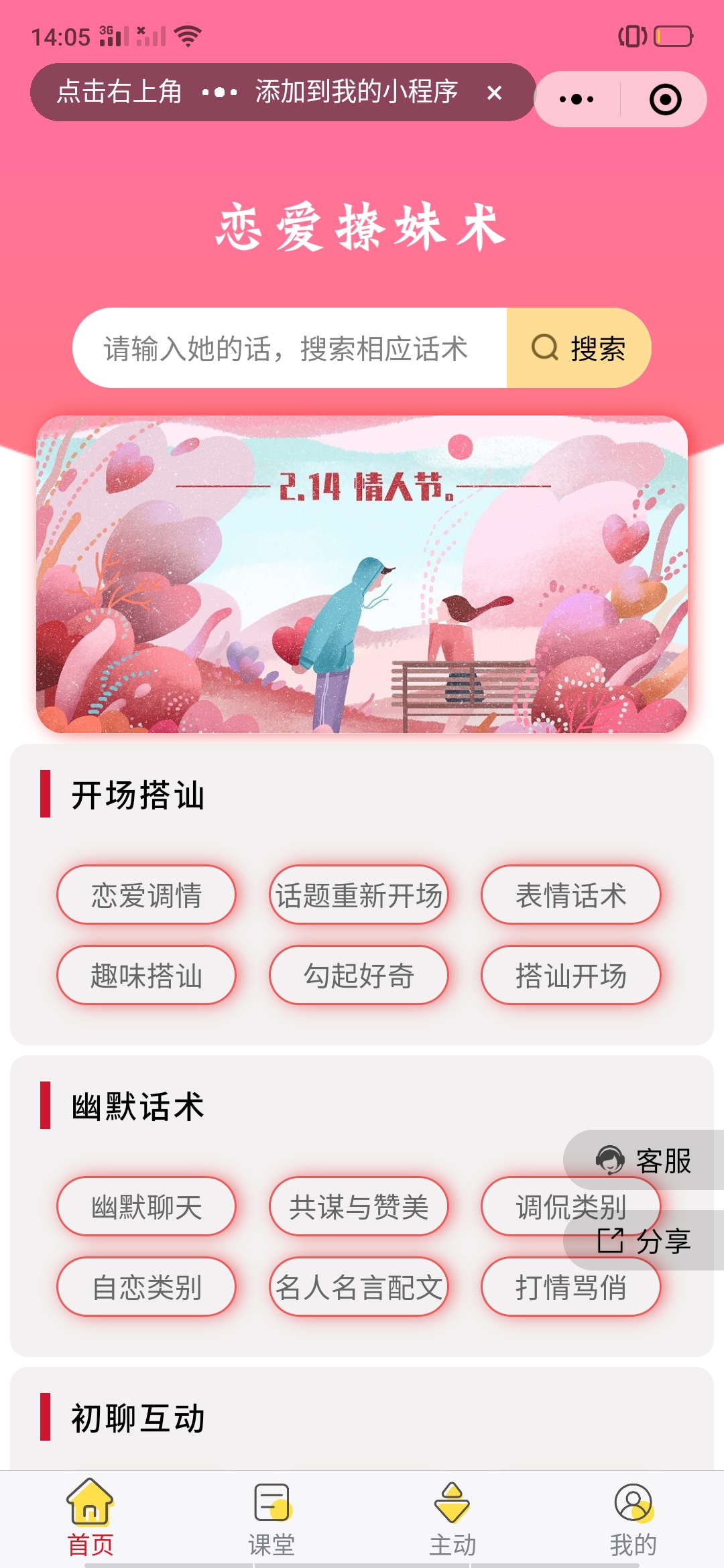
Task: Open 幽默聊天 category
Action: [147, 1206]
